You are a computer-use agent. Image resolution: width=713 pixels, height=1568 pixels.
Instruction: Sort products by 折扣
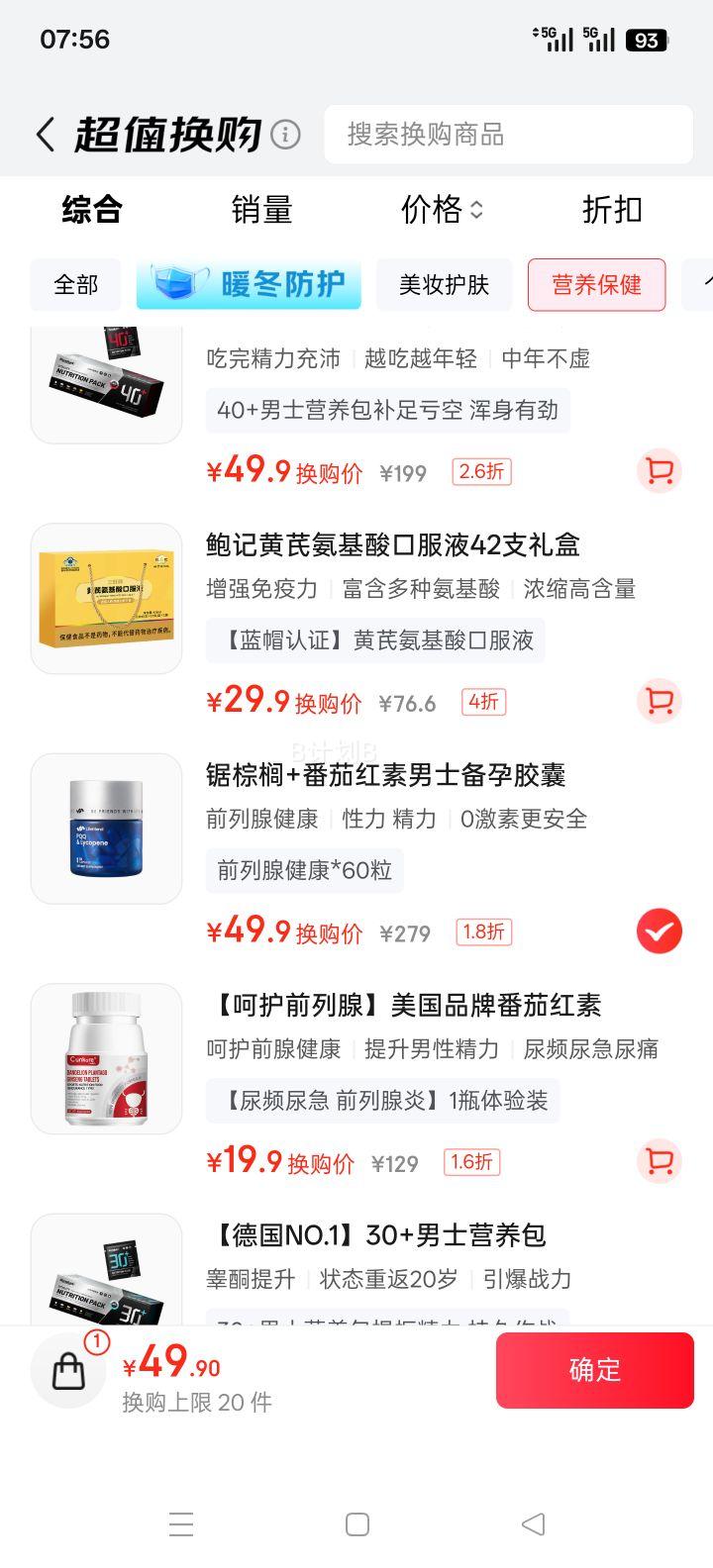tap(612, 210)
